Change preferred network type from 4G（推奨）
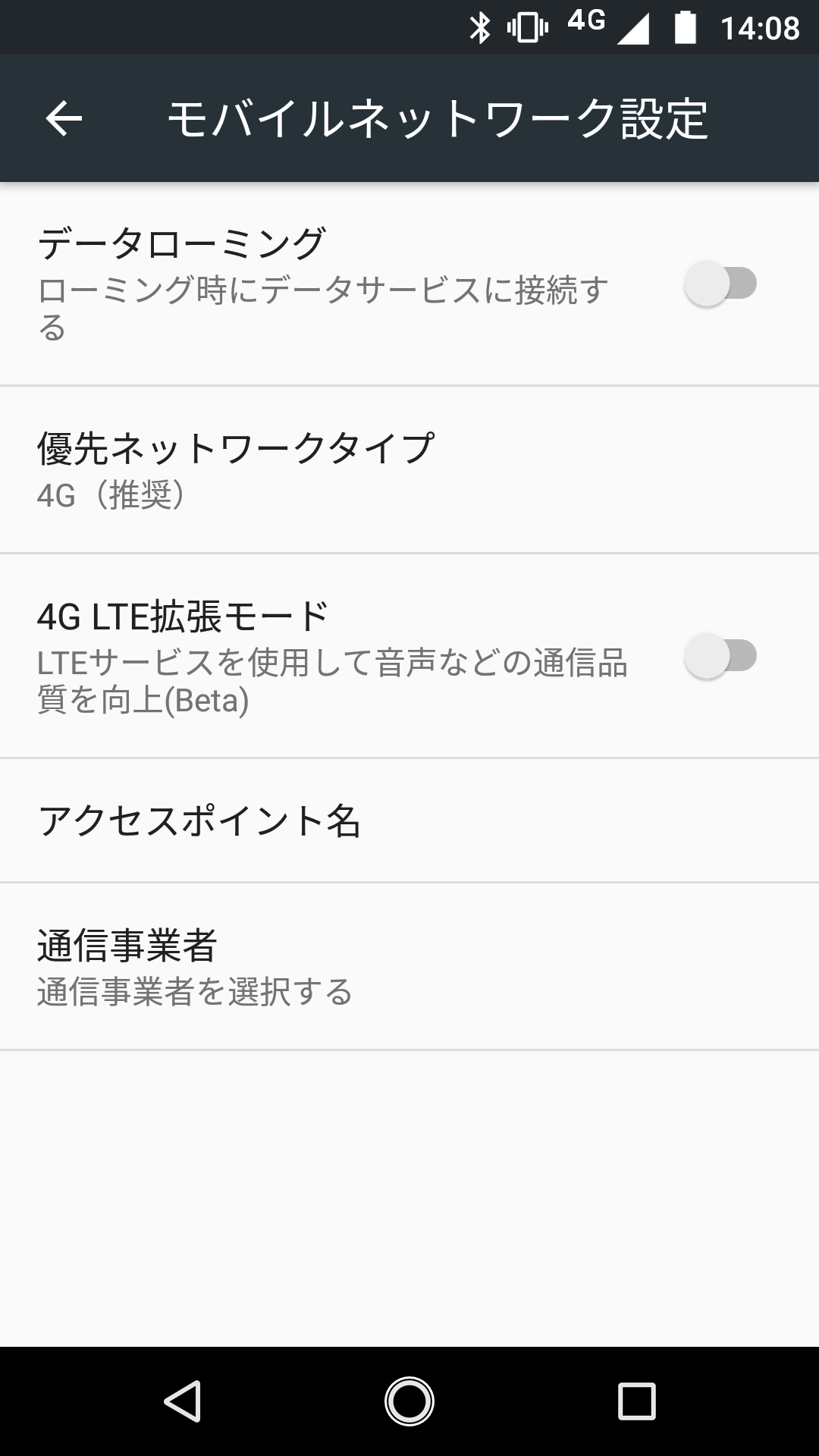 click(303, 470)
